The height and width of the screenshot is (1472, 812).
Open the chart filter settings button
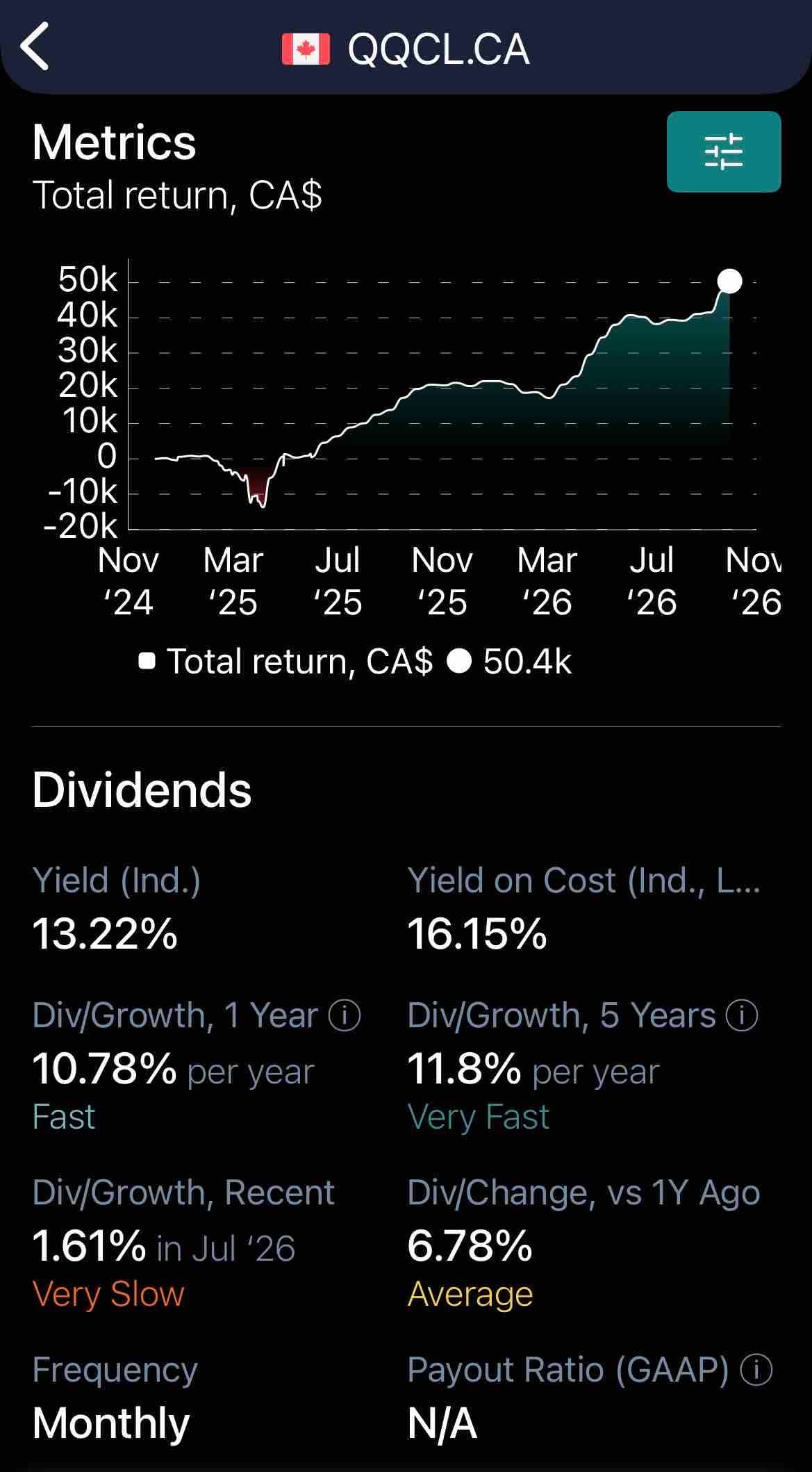(724, 152)
